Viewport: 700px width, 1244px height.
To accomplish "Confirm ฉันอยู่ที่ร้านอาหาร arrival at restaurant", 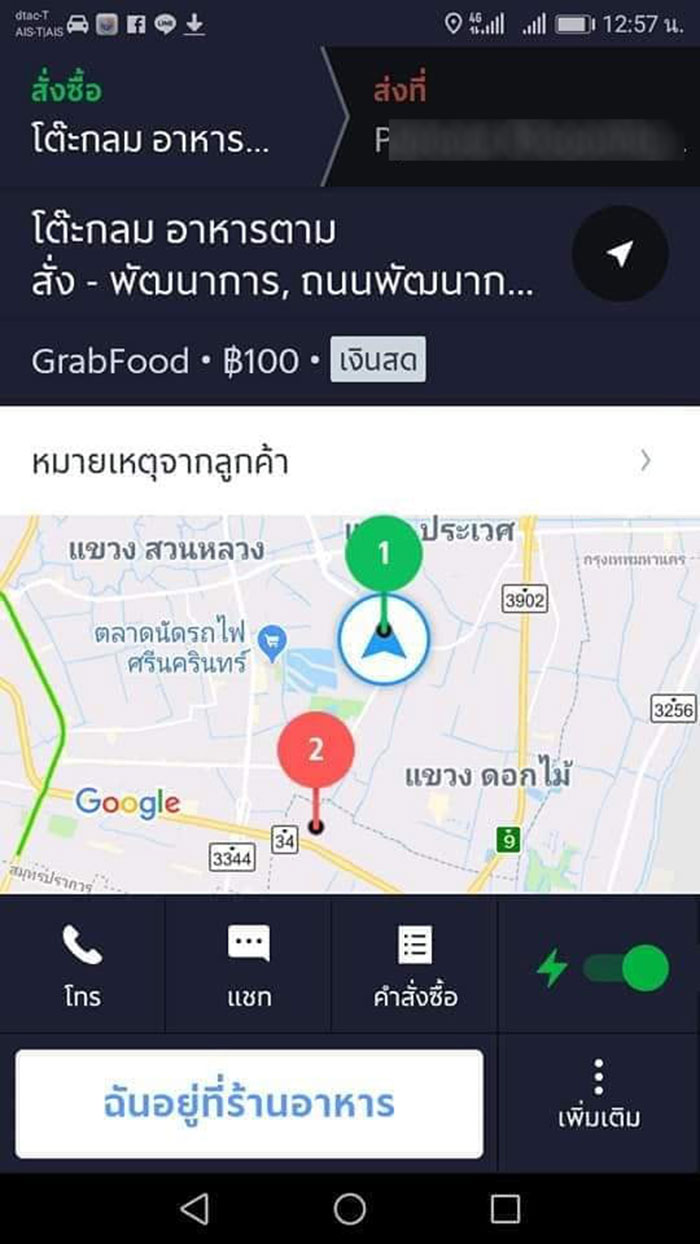I will point(249,1103).
